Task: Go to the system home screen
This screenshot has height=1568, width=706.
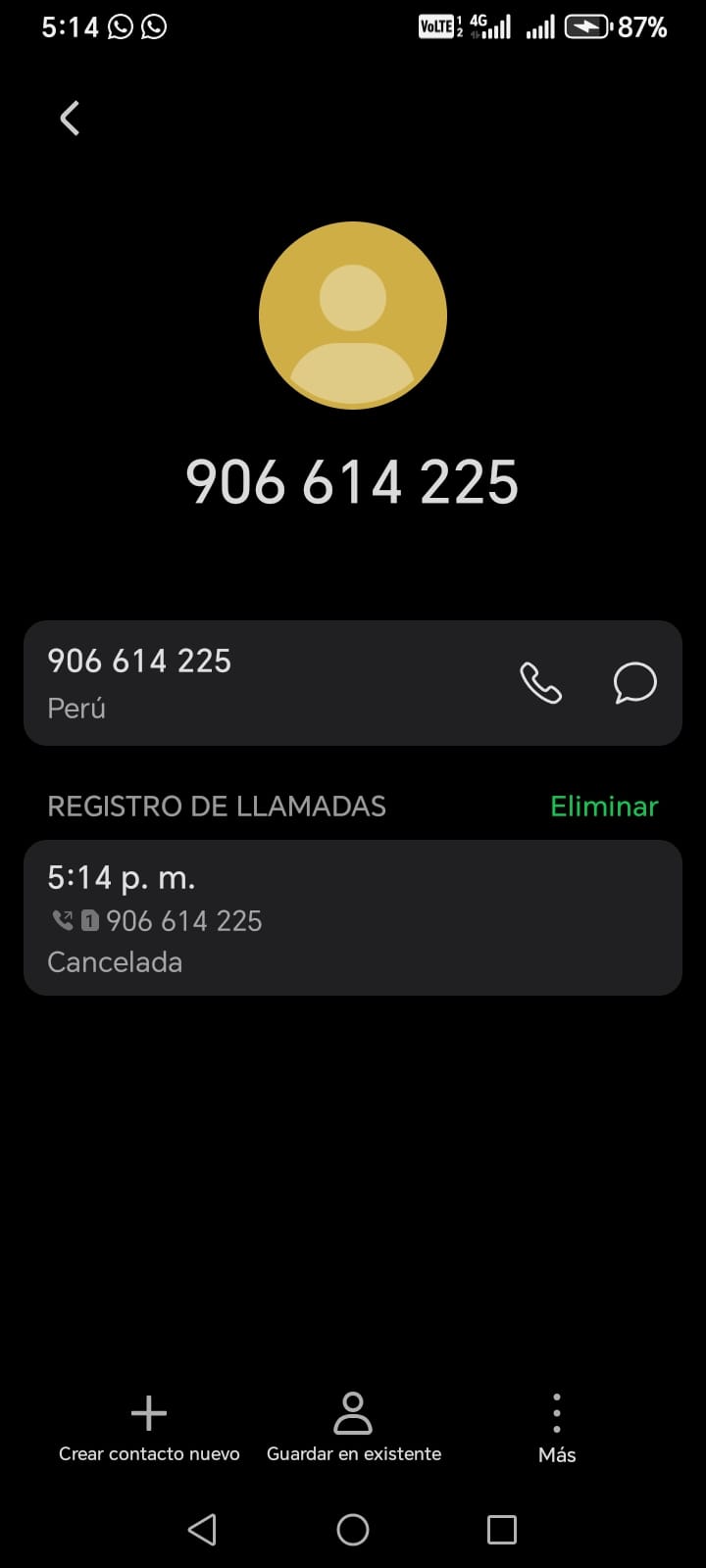Action: (353, 1530)
